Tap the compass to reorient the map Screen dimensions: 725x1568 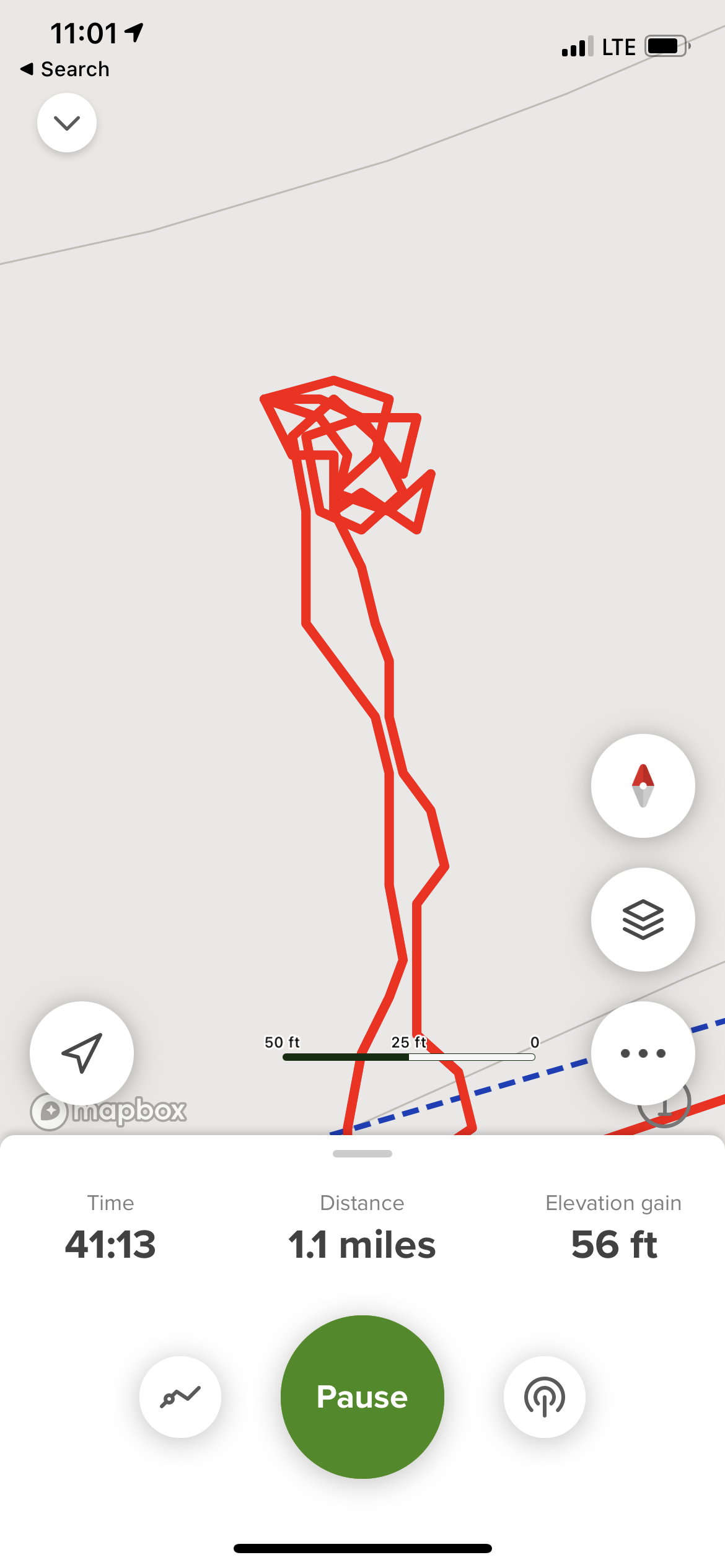pos(643,786)
